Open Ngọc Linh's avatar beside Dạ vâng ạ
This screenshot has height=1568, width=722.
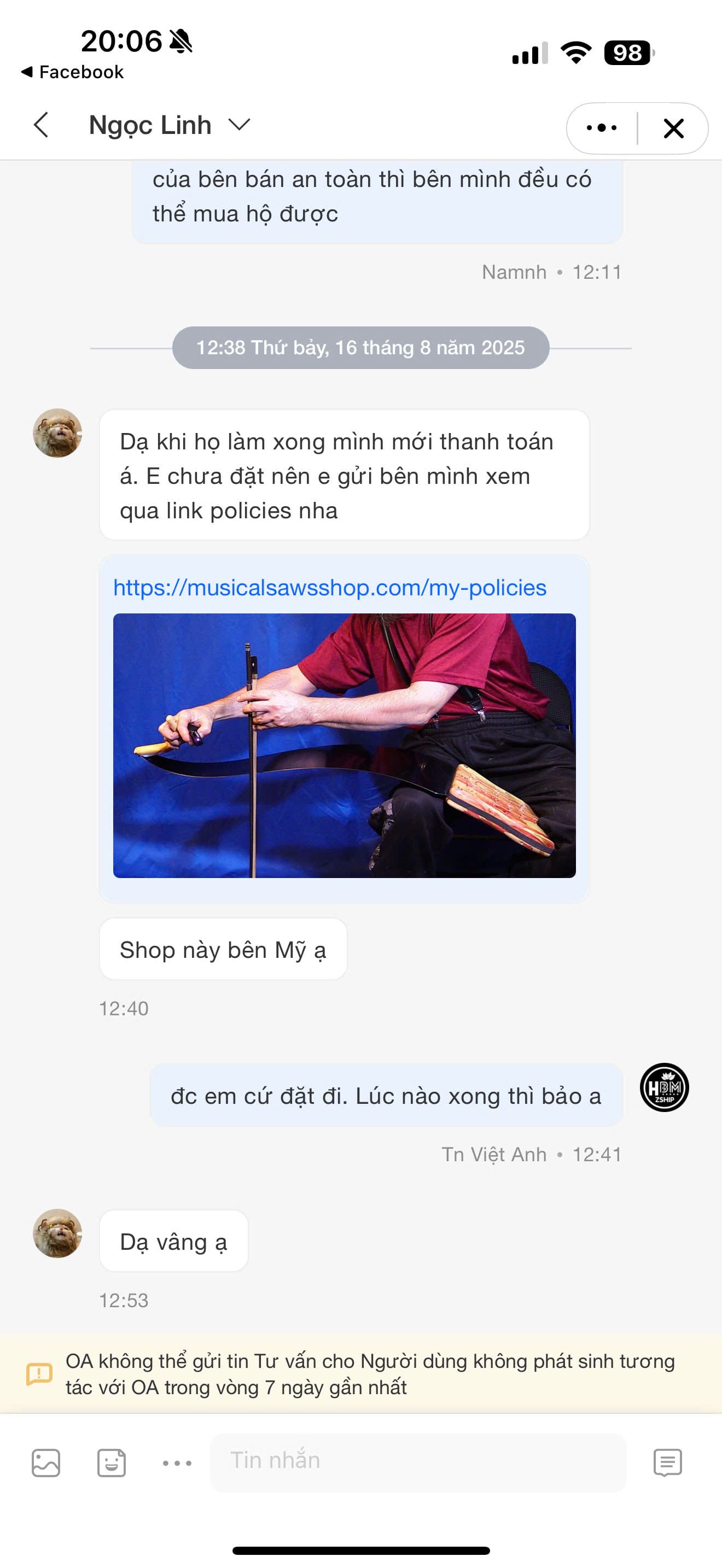tap(57, 1233)
